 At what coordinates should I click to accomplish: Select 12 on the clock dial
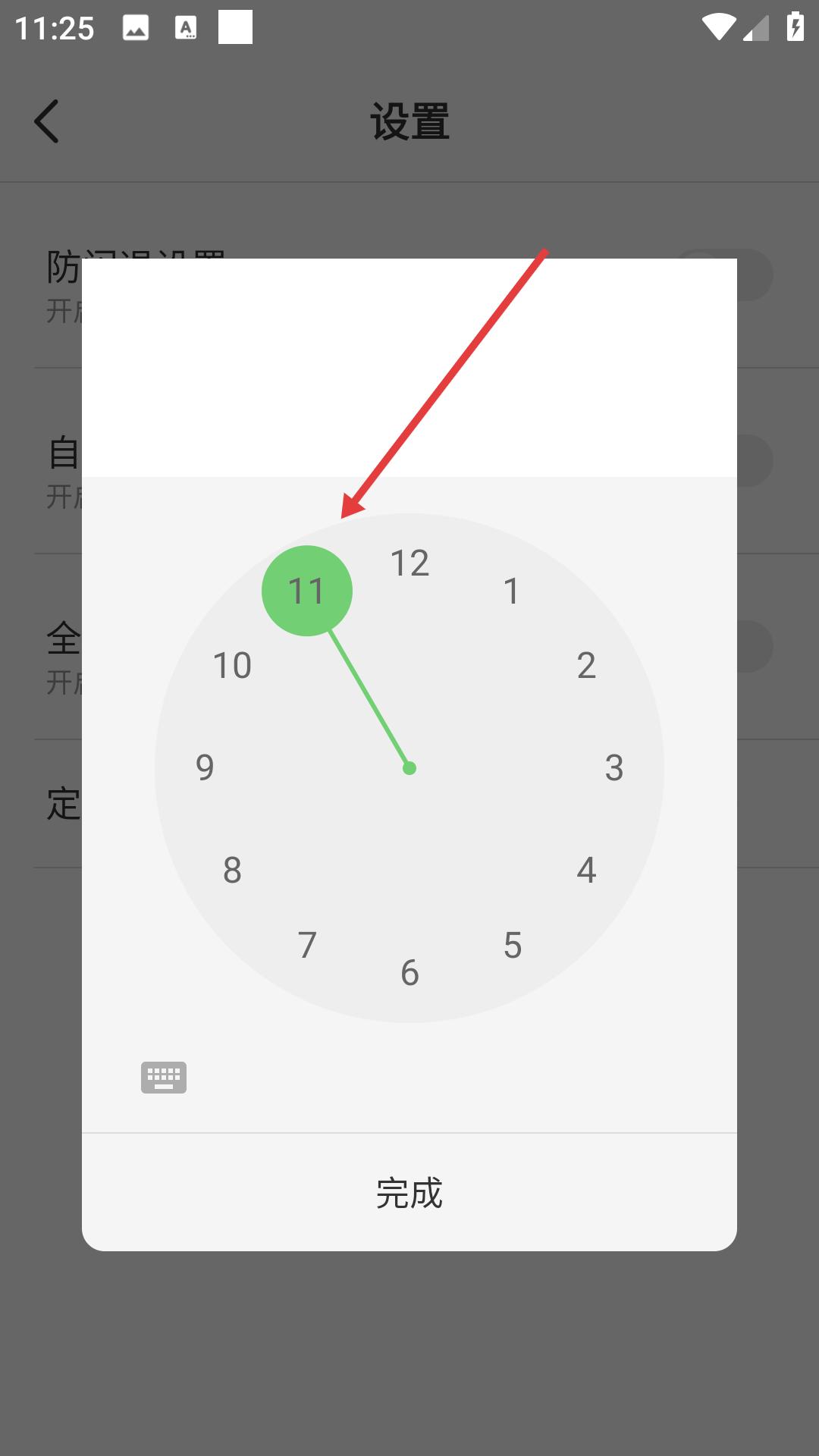tap(409, 563)
